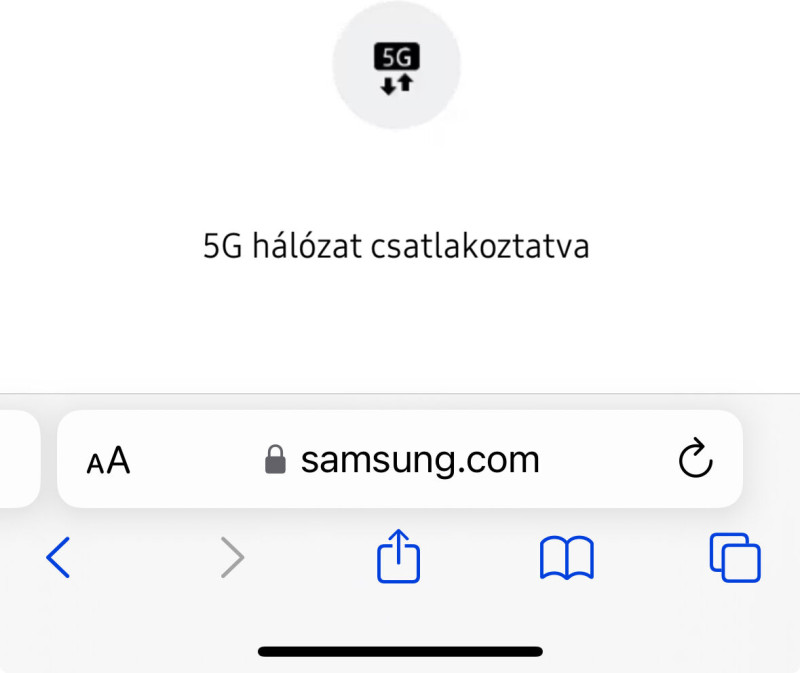Tap the samsung.com address bar

402,460
